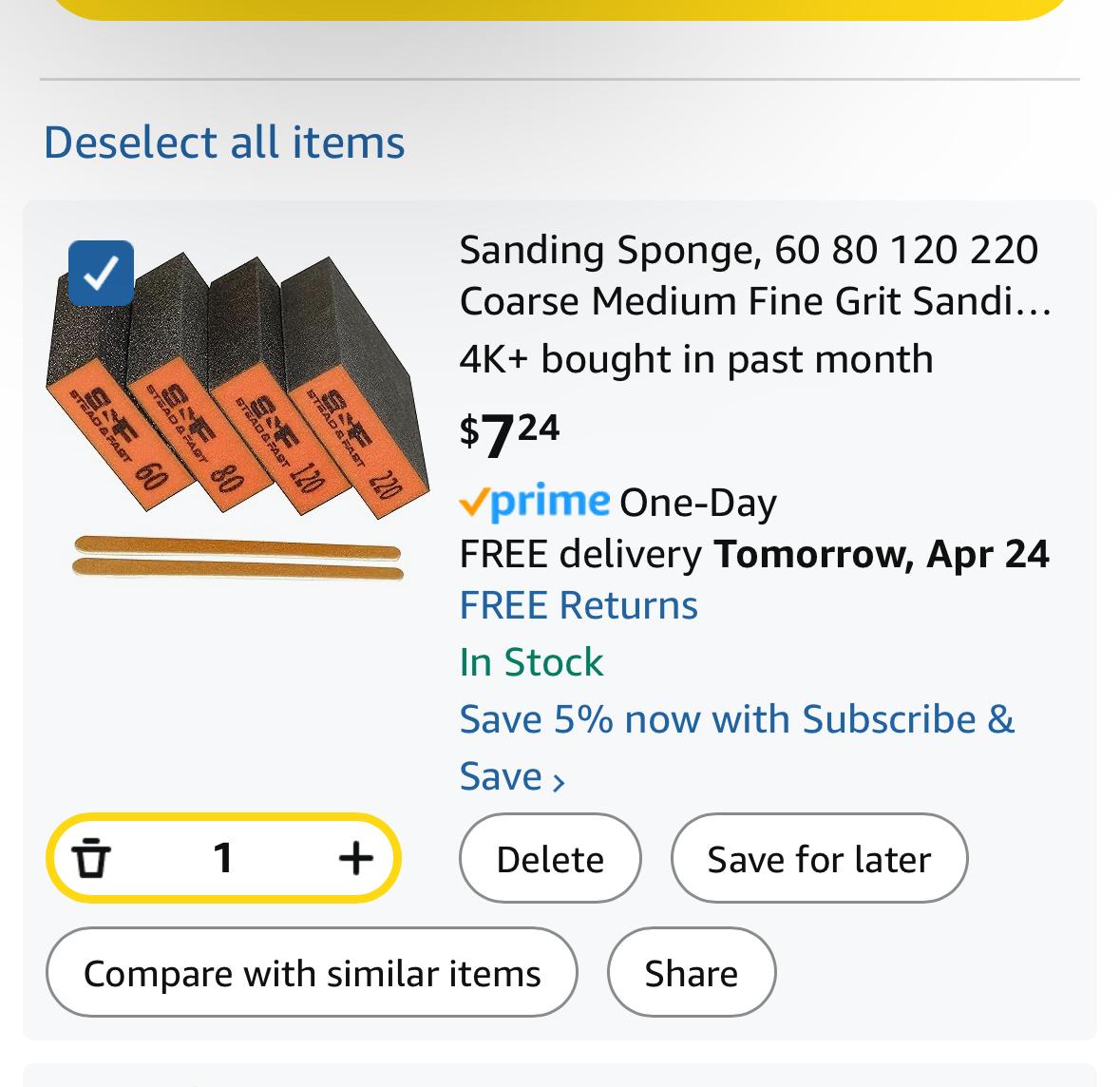Tap the trash icon in quantity stepper

click(91, 858)
